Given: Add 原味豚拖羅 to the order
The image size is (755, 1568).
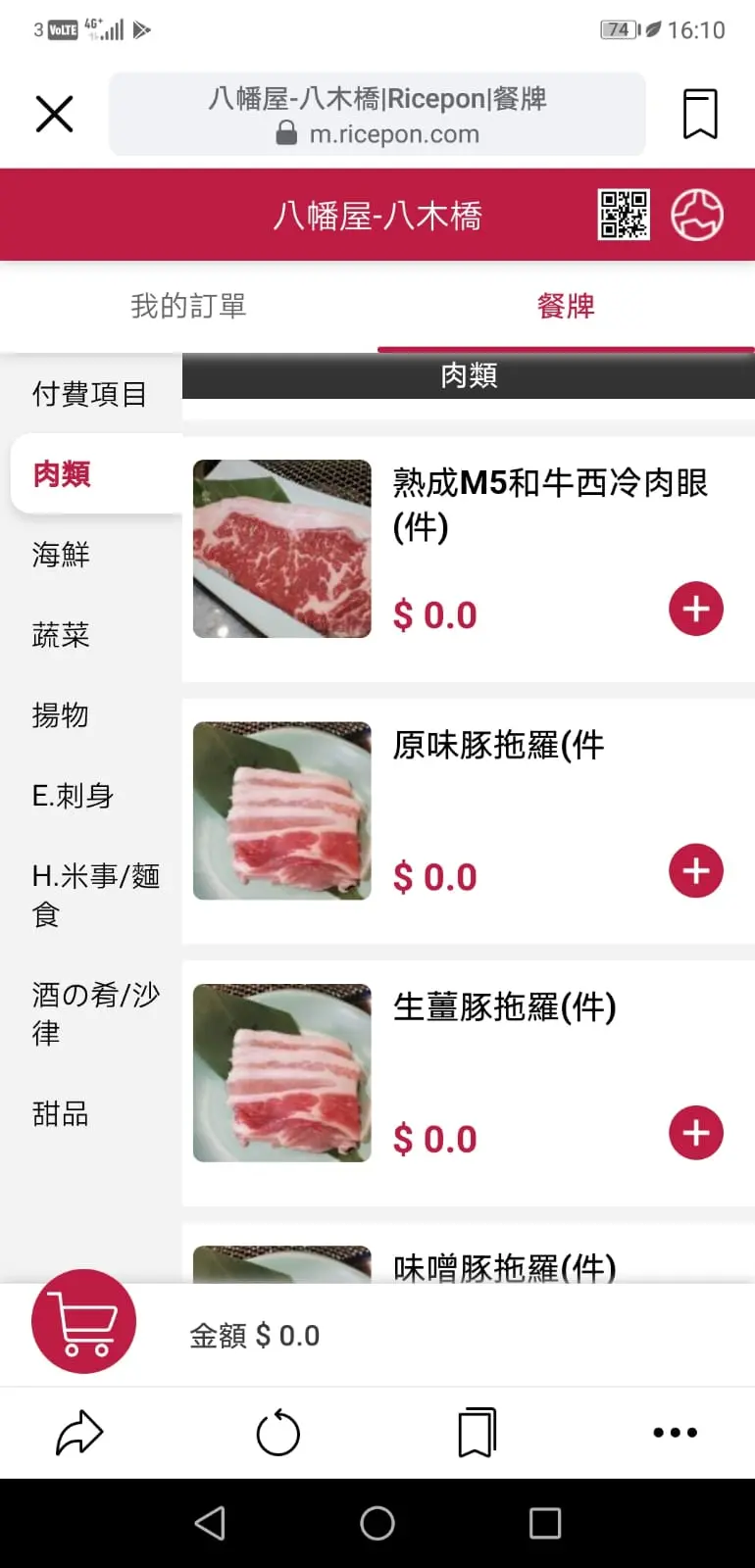Looking at the screenshot, I should coord(696,870).
